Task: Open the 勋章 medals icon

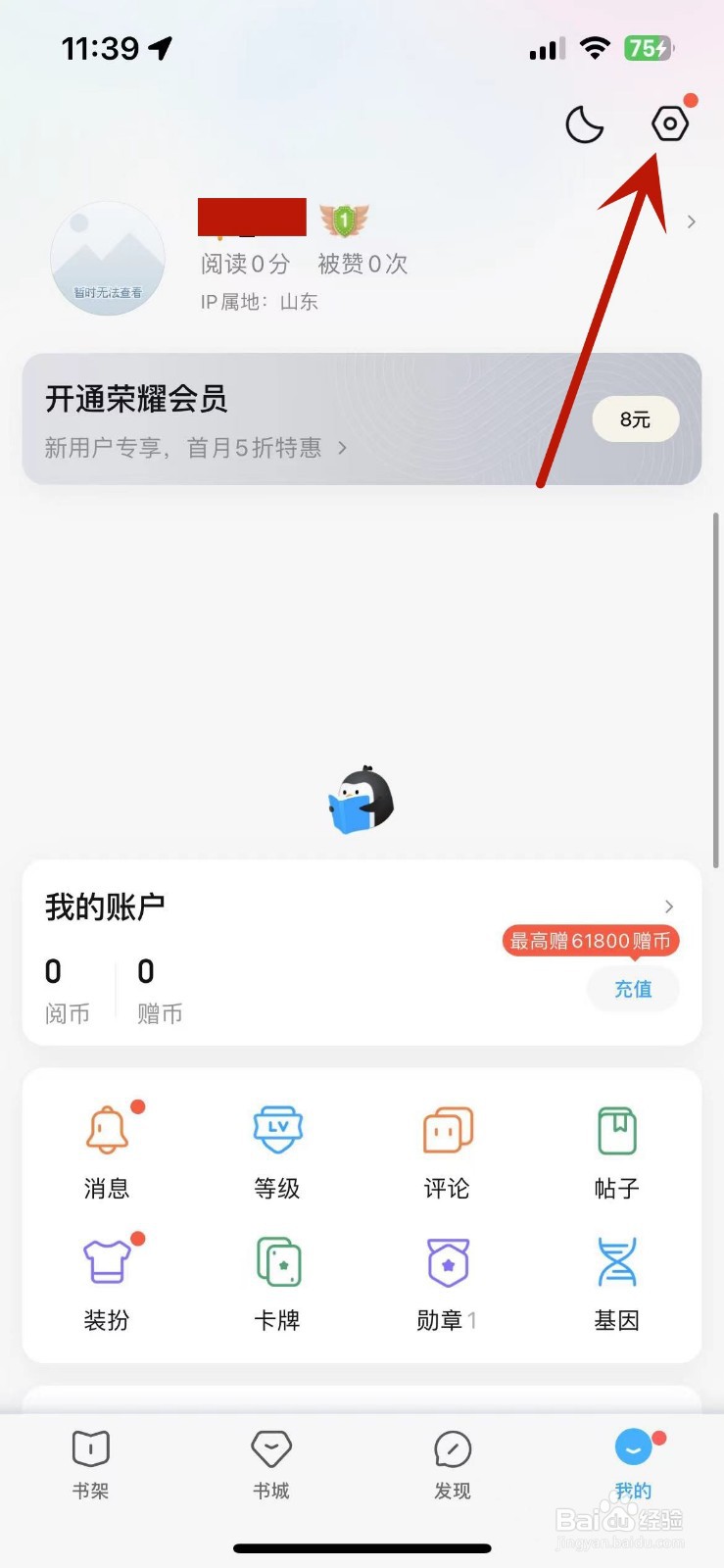Action: pos(447,1262)
